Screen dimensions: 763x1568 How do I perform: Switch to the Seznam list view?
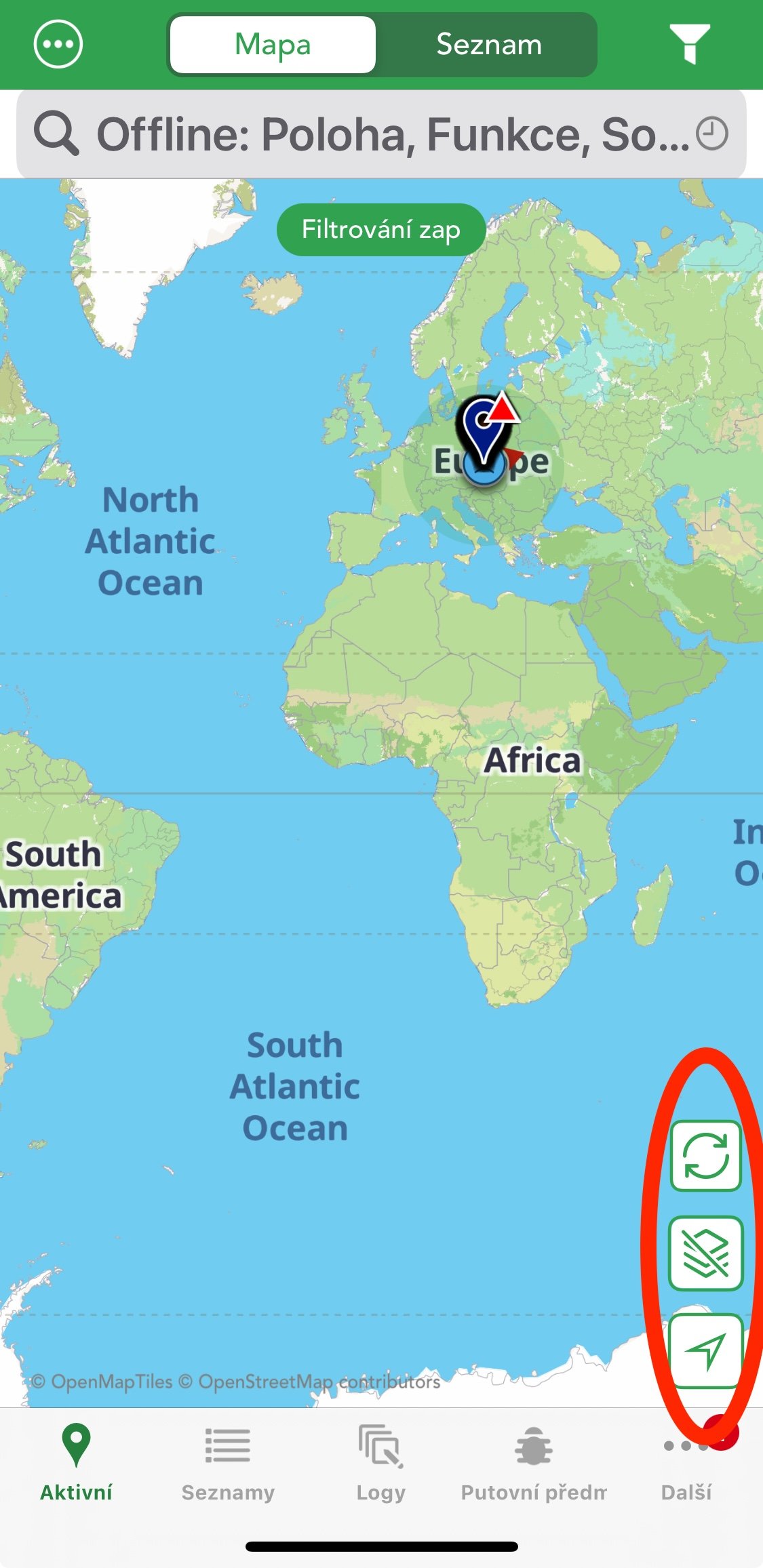[x=488, y=45]
